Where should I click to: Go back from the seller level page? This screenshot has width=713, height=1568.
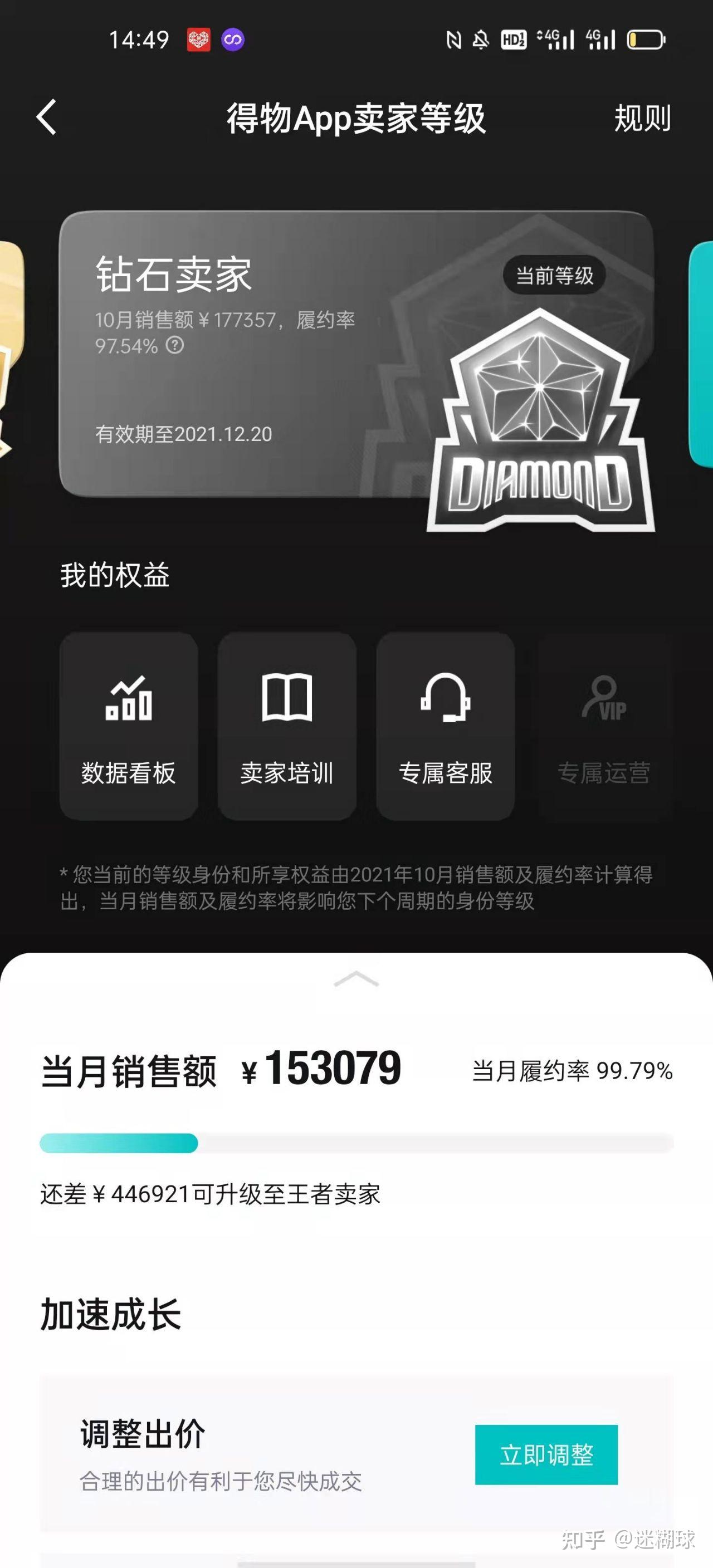[46, 117]
